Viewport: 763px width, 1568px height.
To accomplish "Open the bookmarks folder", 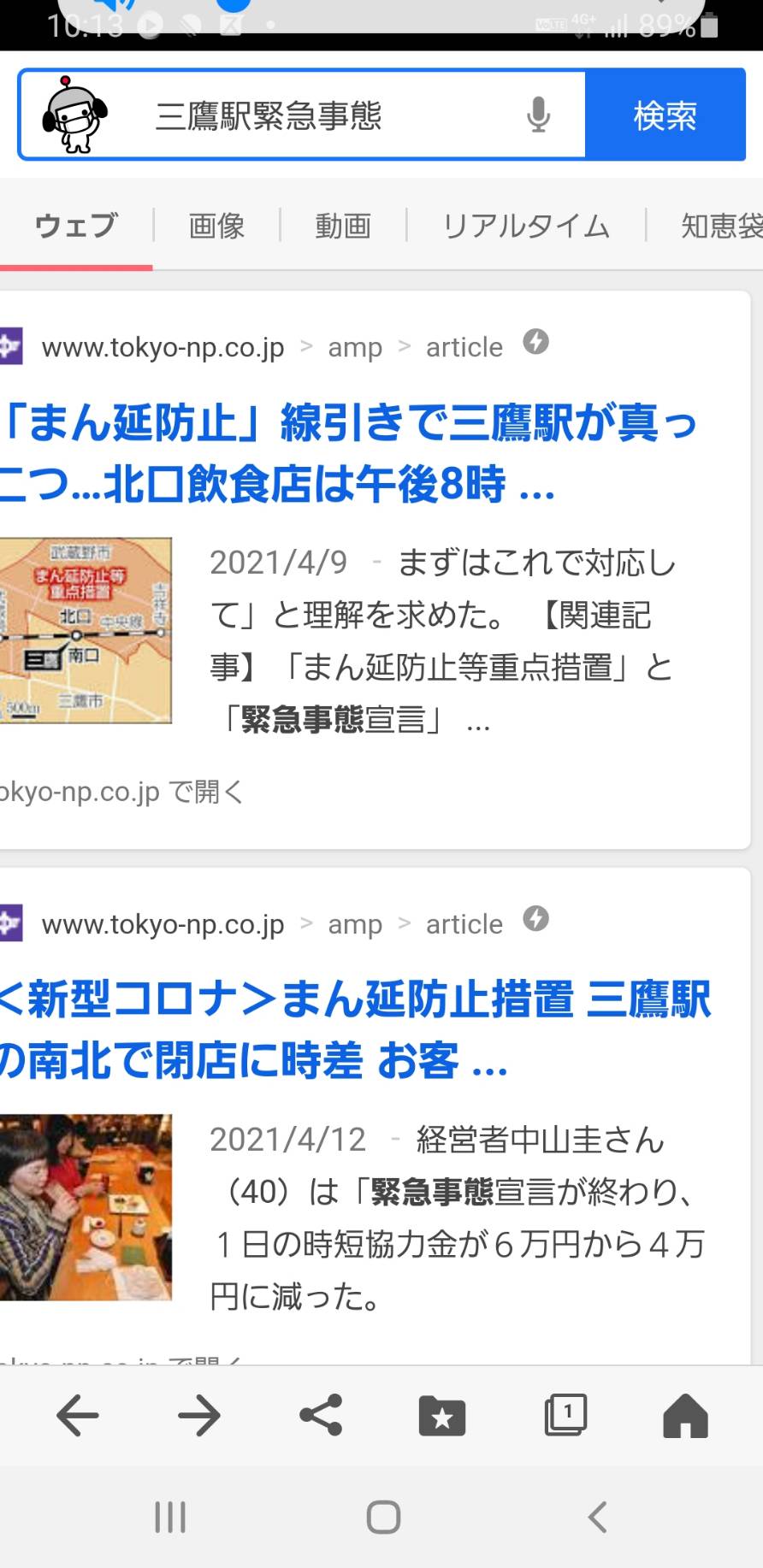I will click(442, 1416).
